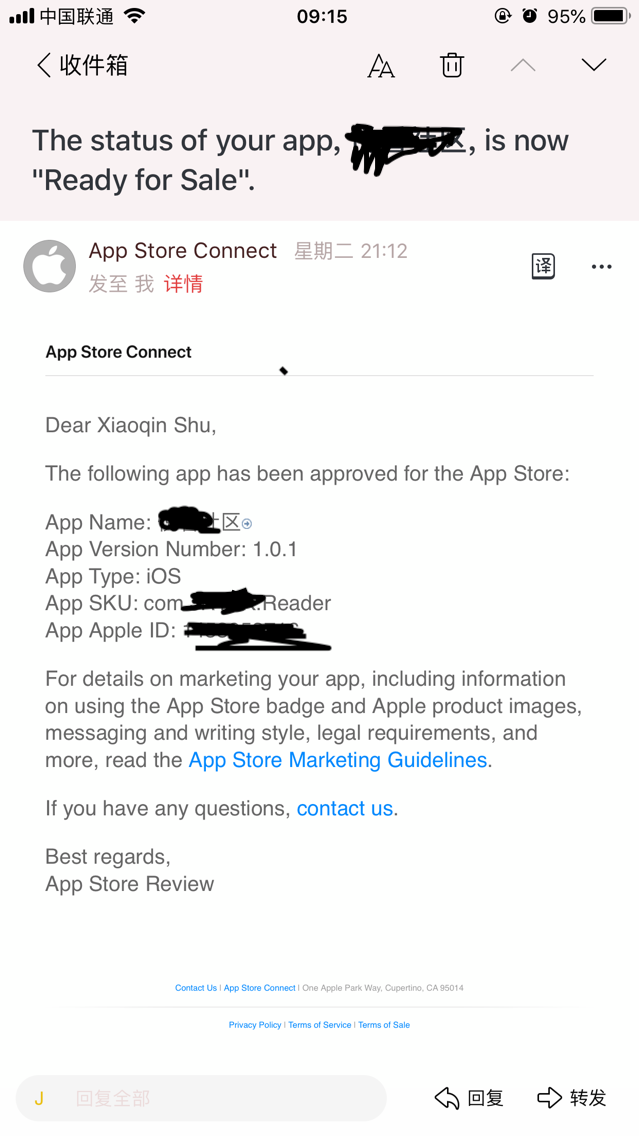The width and height of the screenshot is (639, 1136).
Task: Go to the next email with down arrow
Action: [x=593, y=65]
